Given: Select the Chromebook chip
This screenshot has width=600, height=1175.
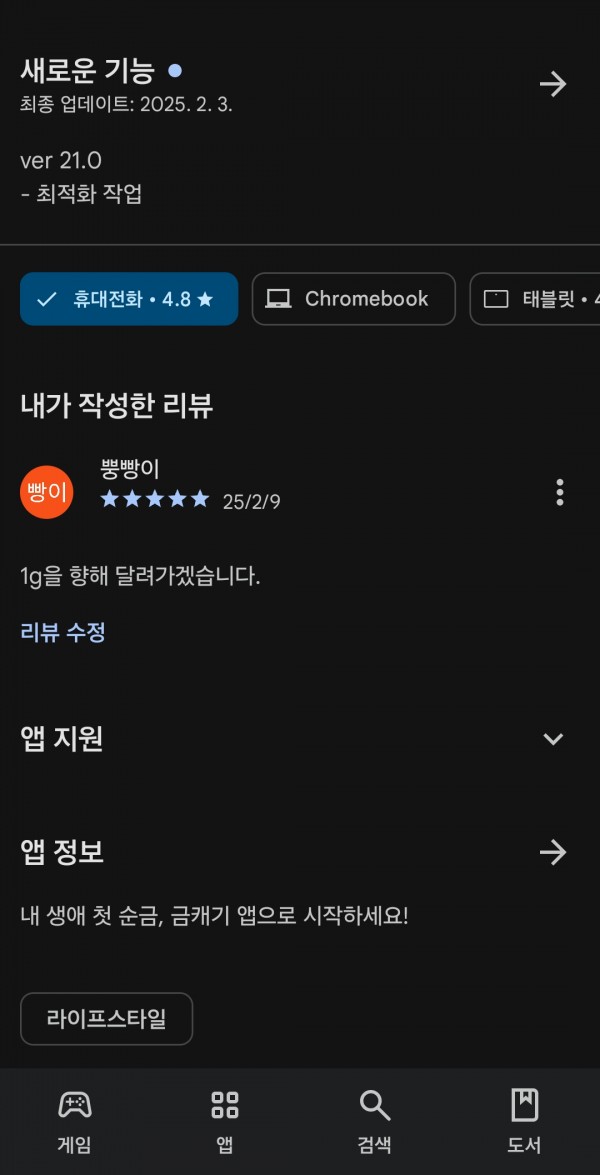Looking at the screenshot, I should tap(354, 299).
